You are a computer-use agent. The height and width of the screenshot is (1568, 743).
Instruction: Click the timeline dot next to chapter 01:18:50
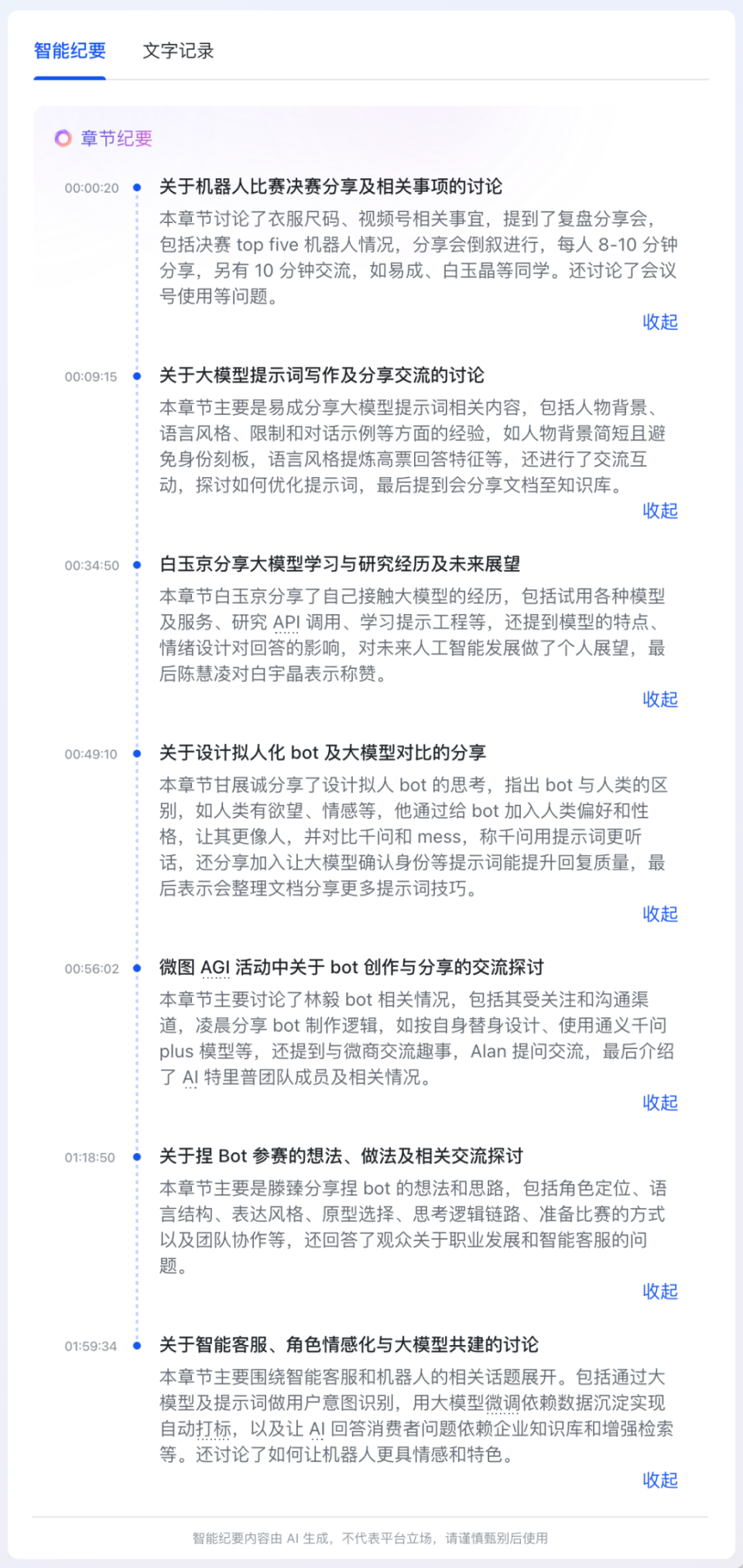(x=138, y=1158)
